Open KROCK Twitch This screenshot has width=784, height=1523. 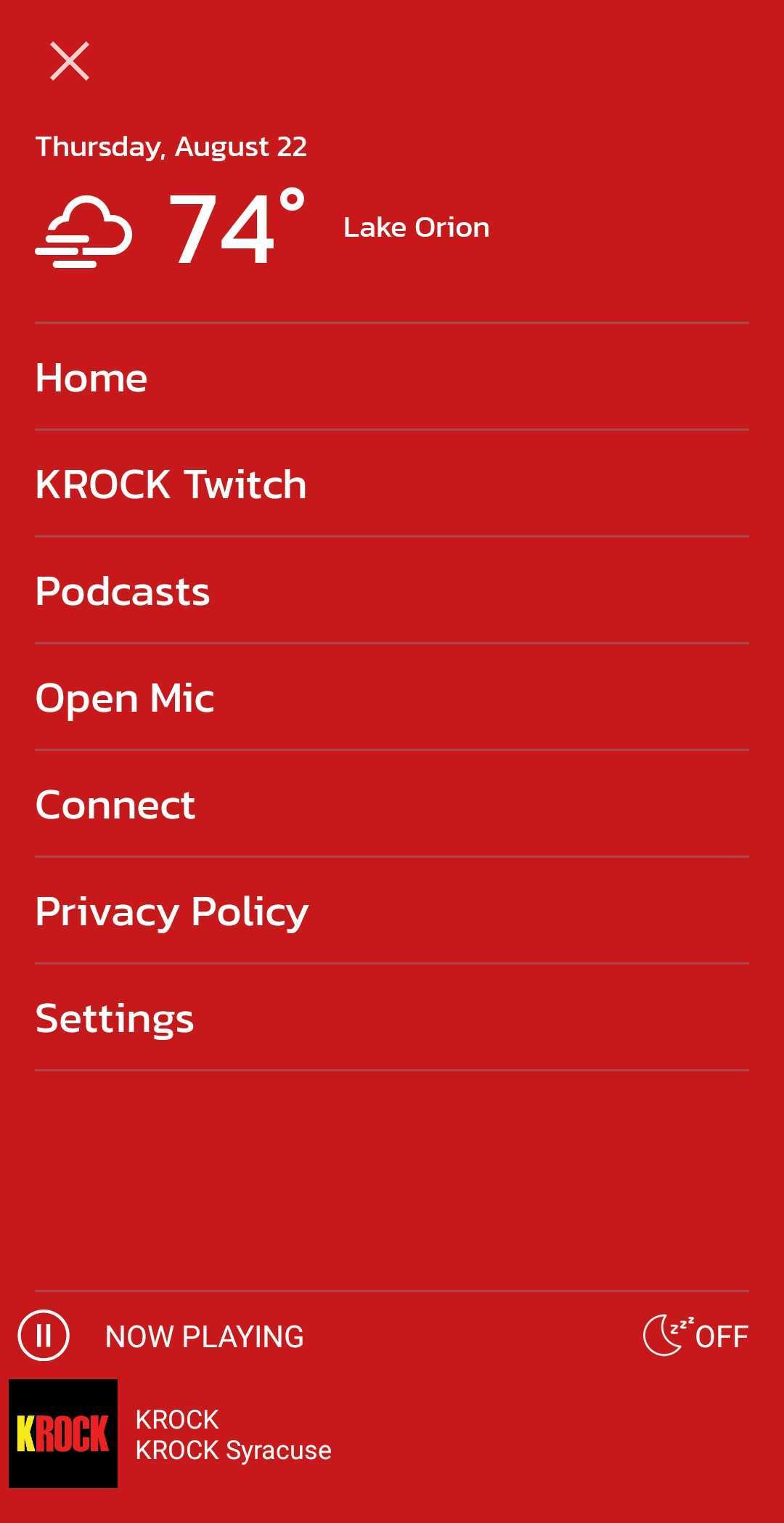click(171, 484)
